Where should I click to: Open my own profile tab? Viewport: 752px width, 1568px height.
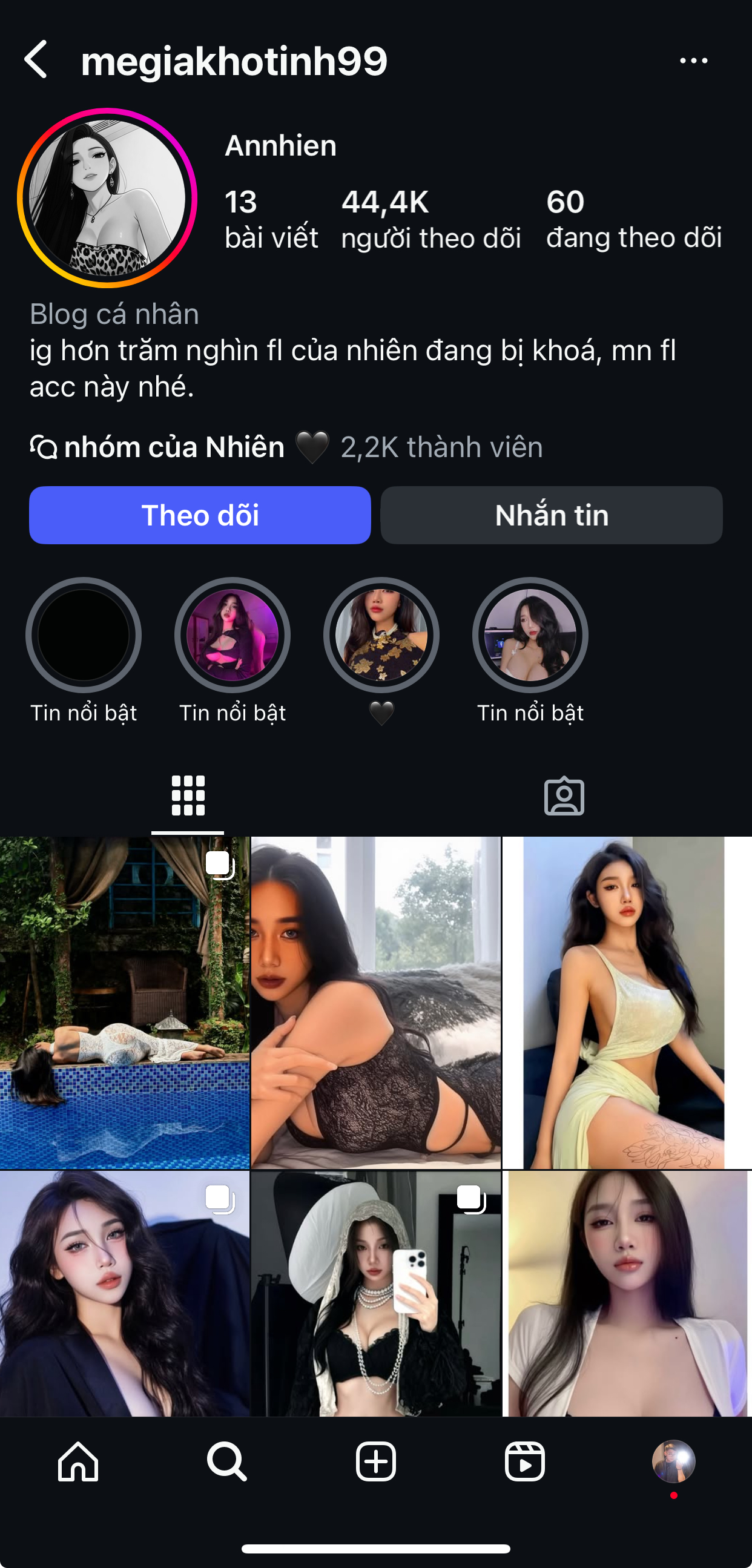click(x=673, y=1461)
